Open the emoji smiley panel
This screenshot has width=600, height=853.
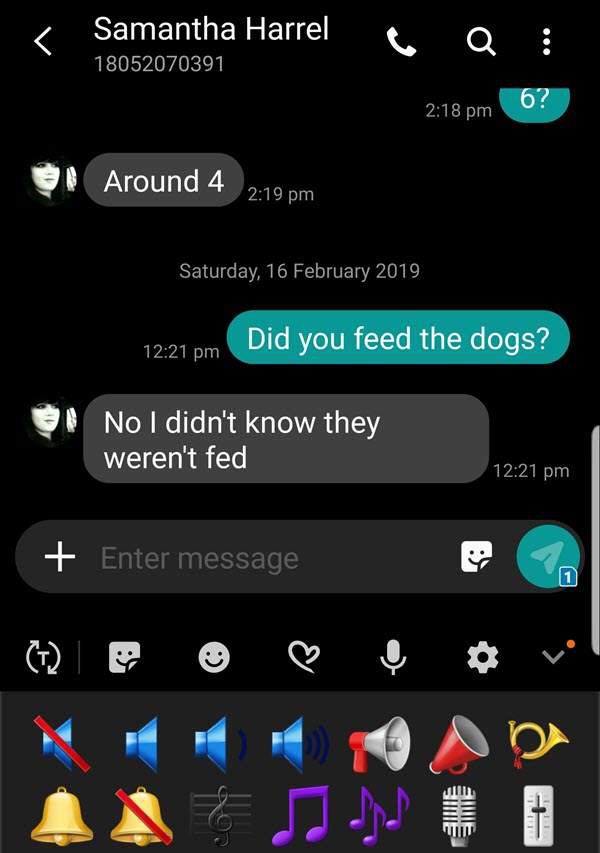tap(213, 657)
